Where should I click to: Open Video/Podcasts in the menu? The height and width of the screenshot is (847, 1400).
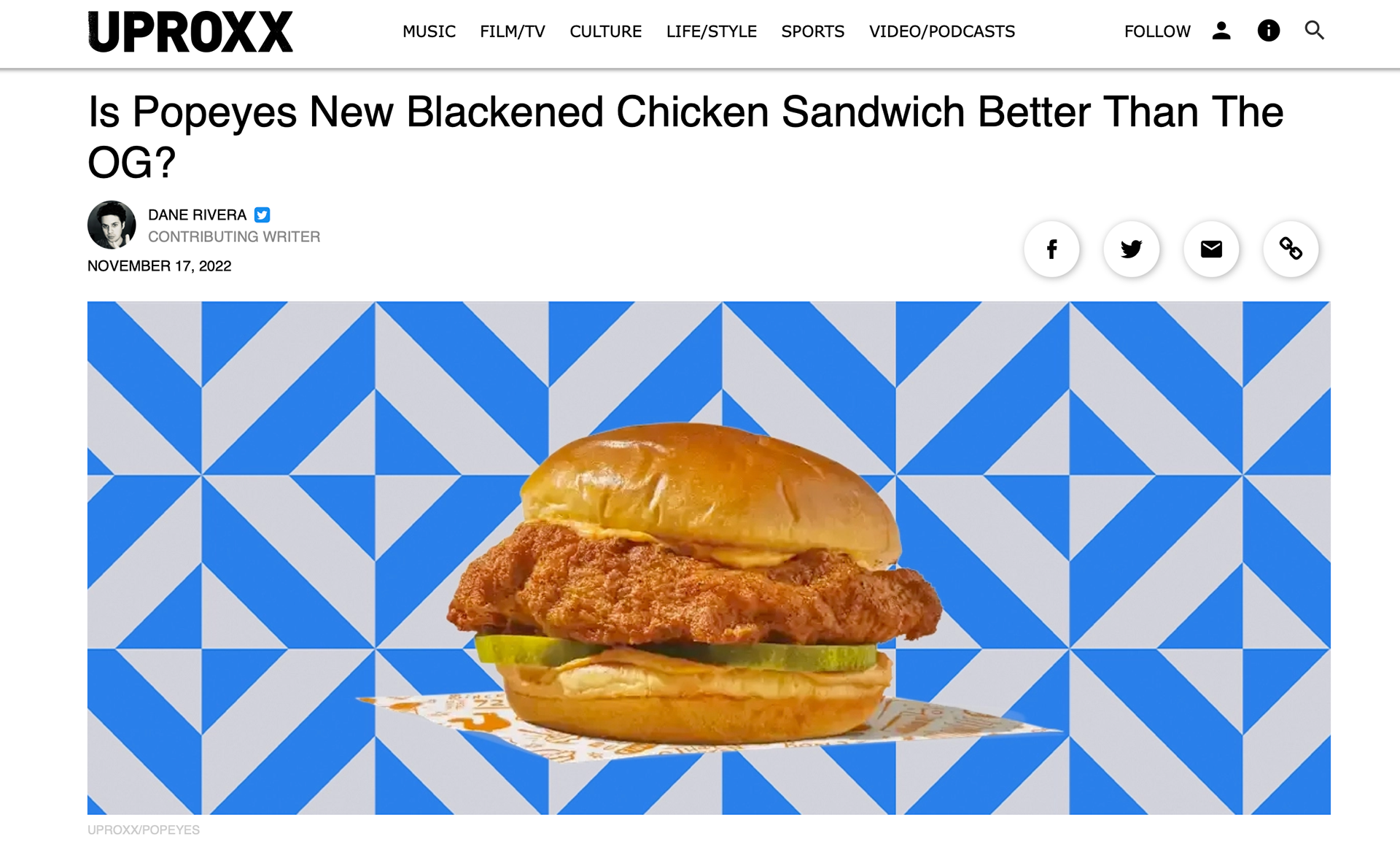coord(942,31)
